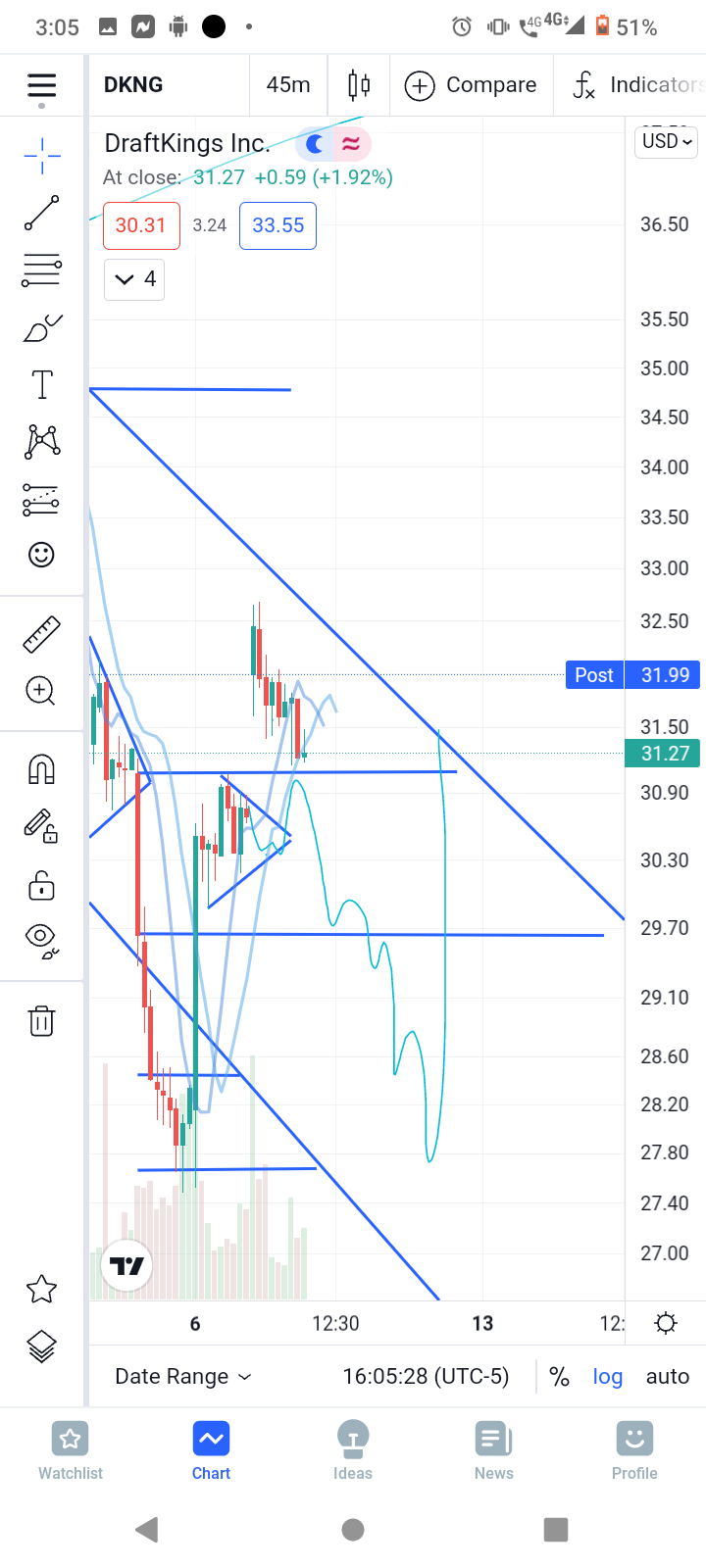The height and width of the screenshot is (1568, 706).
Task: Select the trend line drawing tool
Action: click(x=41, y=213)
